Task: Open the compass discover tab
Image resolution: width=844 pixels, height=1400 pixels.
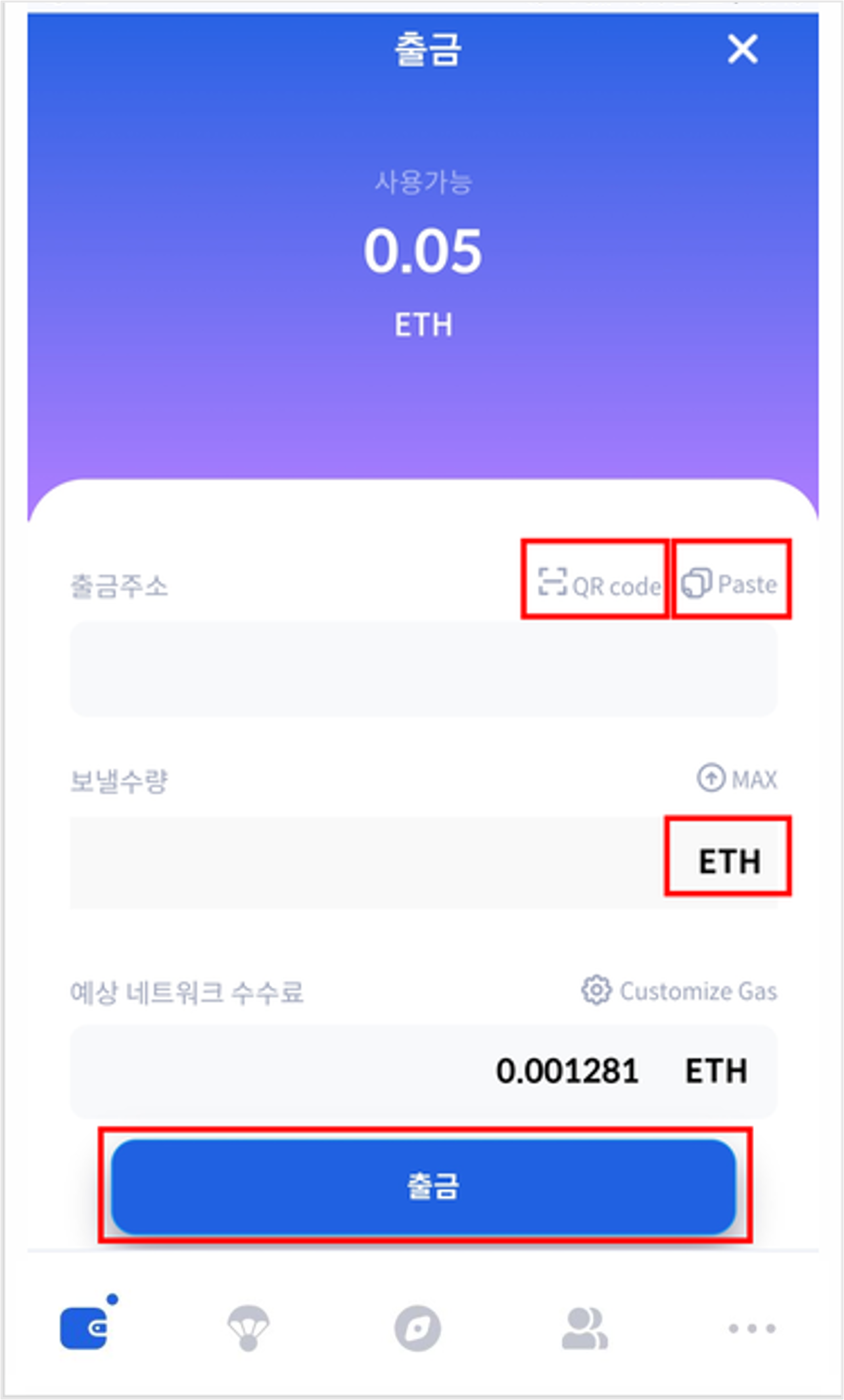Action: (x=417, y=1328)
